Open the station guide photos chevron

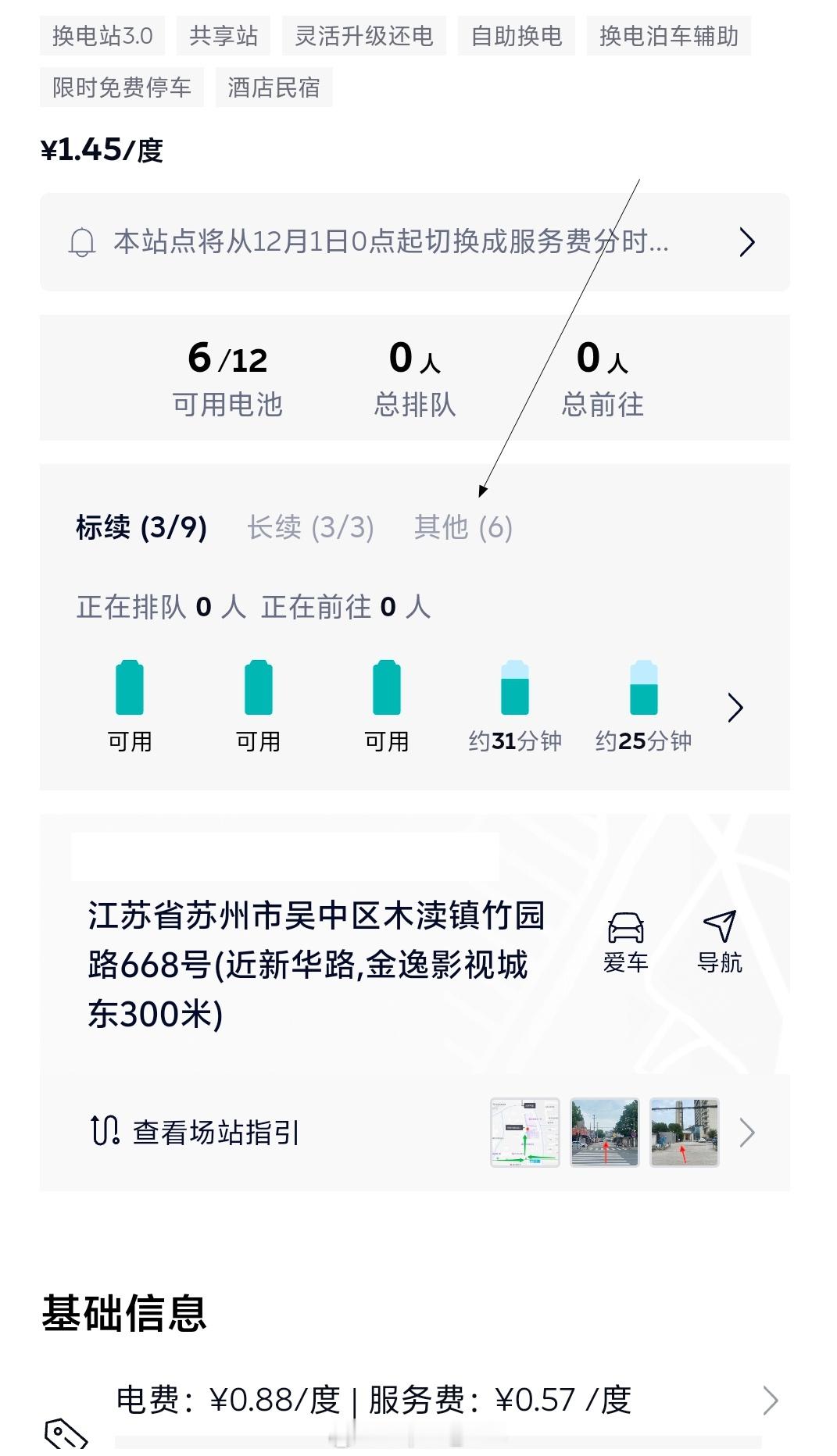tap(748, 1131)
